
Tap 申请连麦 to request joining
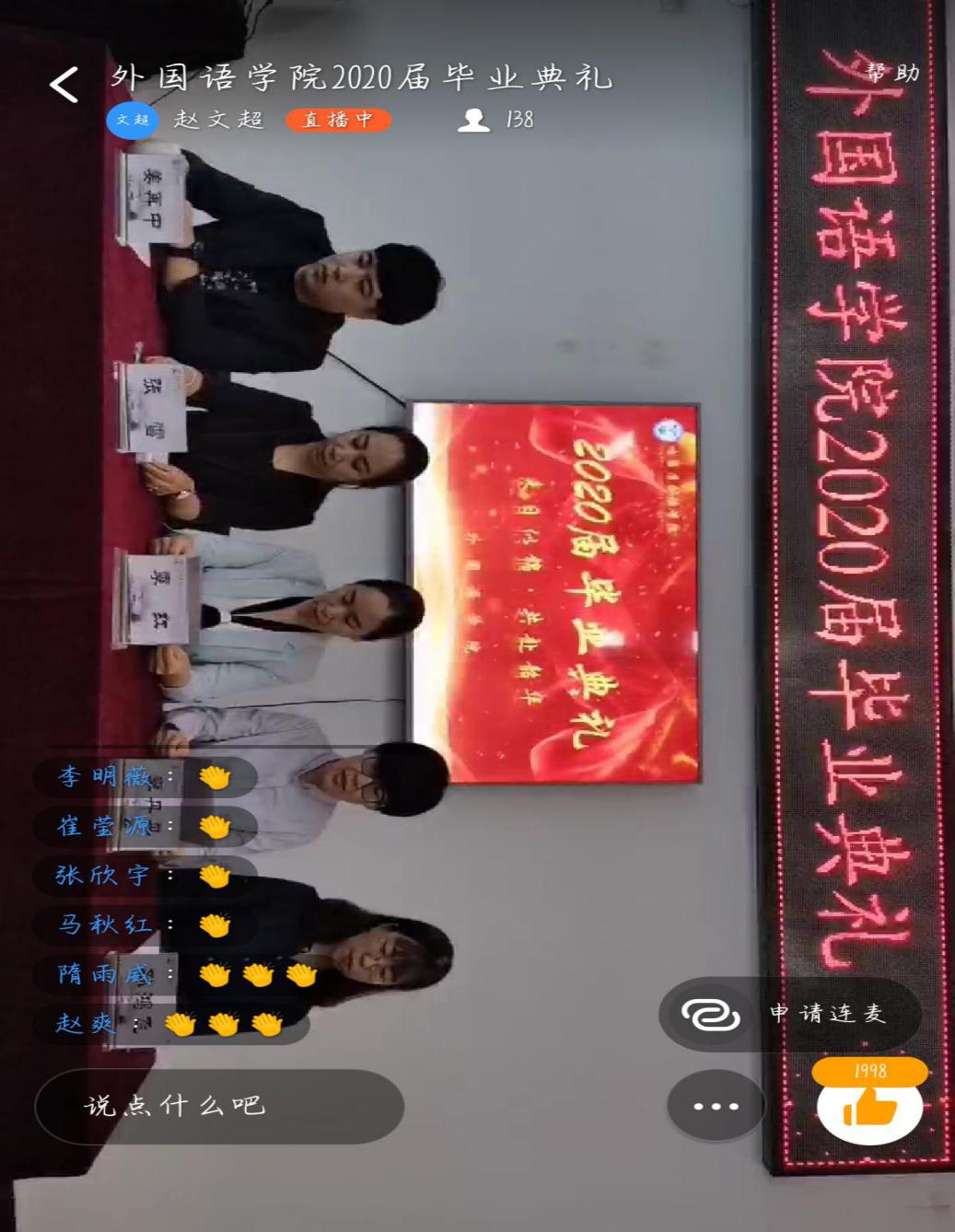tap(790, 1014)
